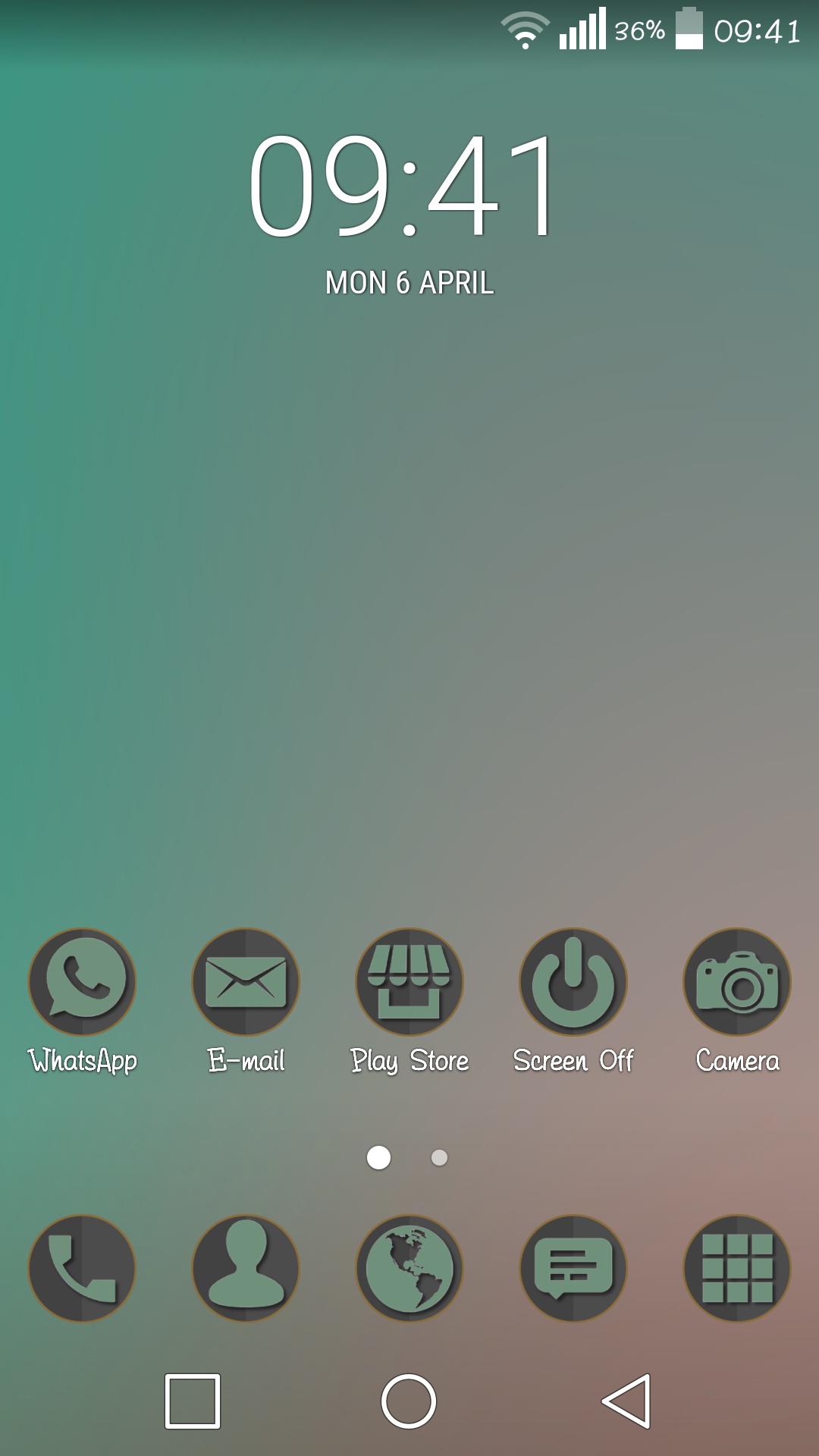Launch the E-mail app
This screenshot has width=819, height=1456.
click(246, 981)
